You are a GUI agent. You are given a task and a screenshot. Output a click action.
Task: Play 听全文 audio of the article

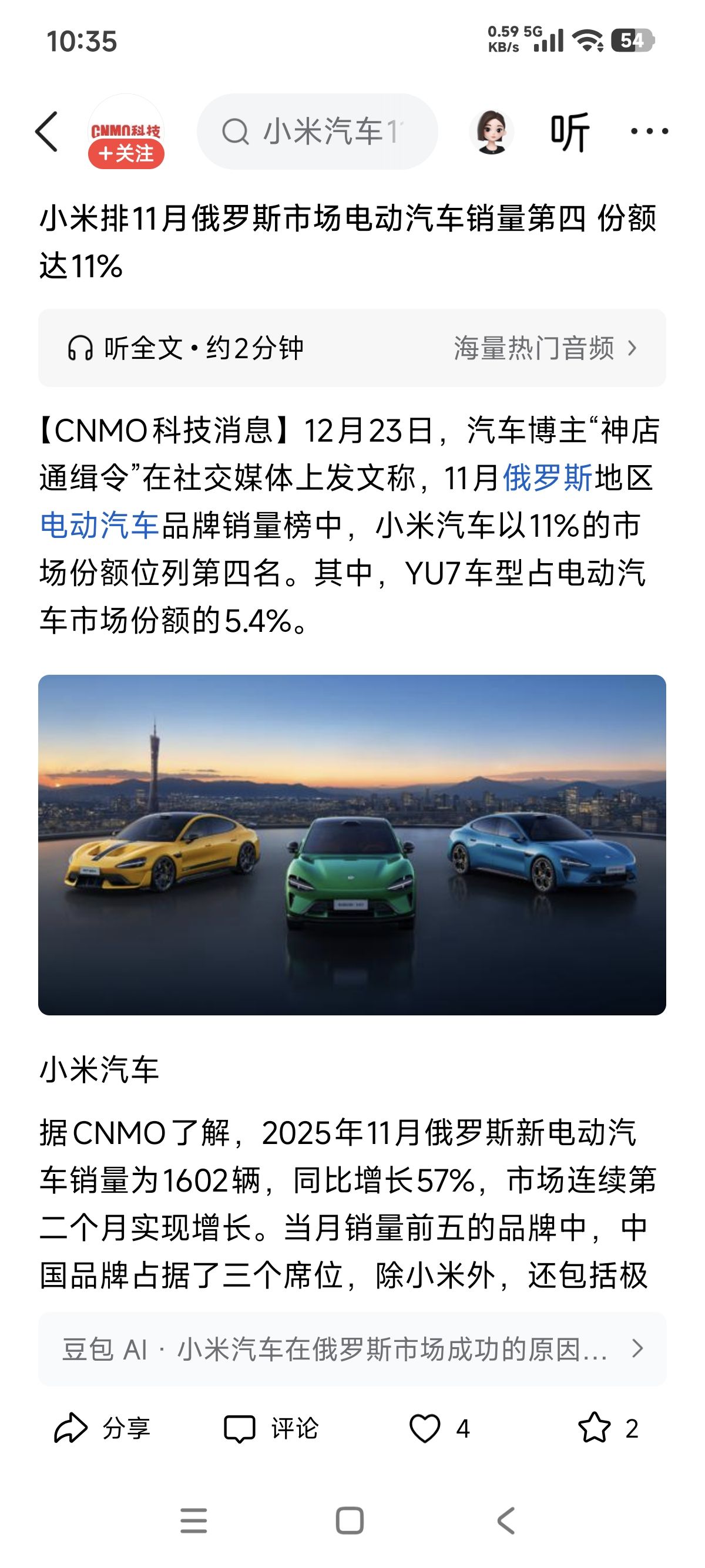186,348
